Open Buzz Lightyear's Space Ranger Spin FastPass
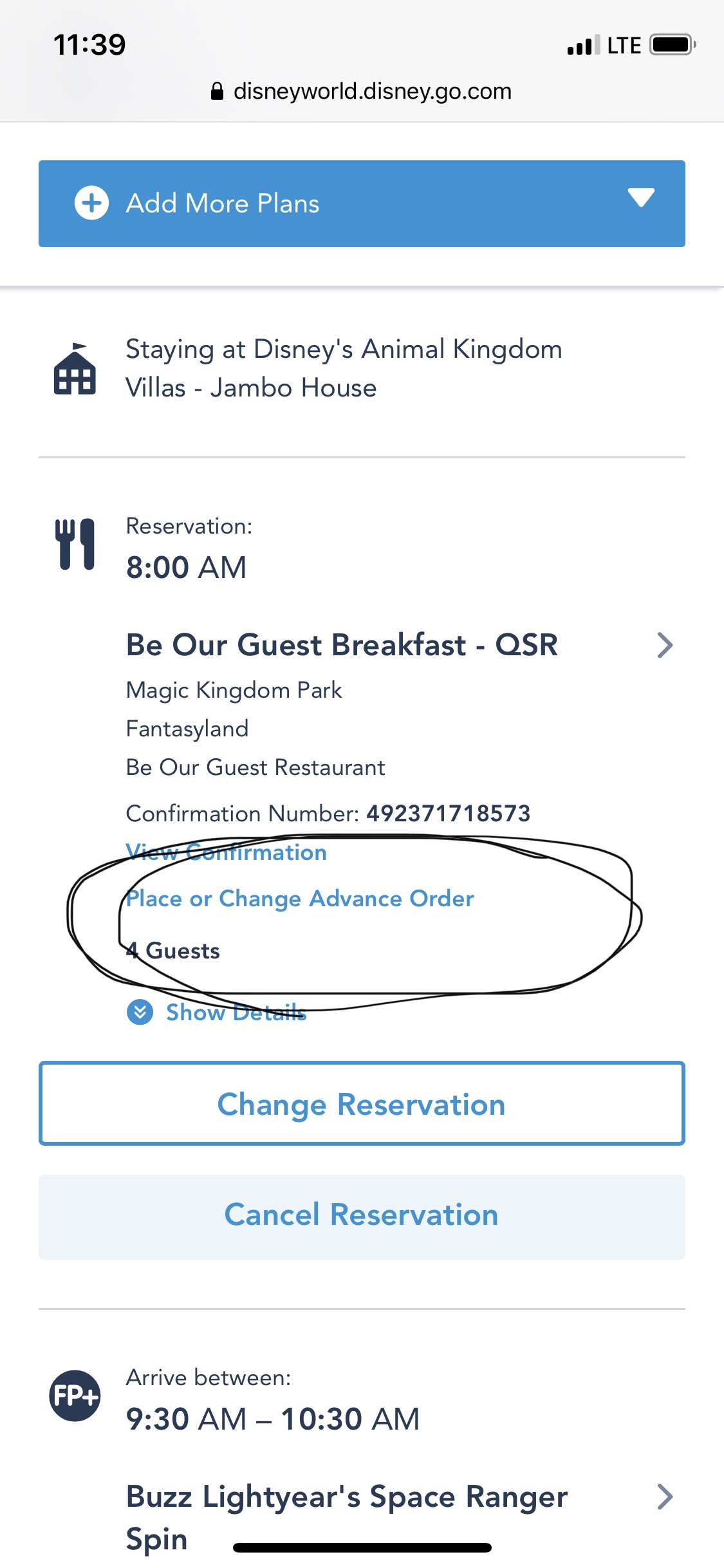This screenshot has width=724, height=1568. point(664,1497)
